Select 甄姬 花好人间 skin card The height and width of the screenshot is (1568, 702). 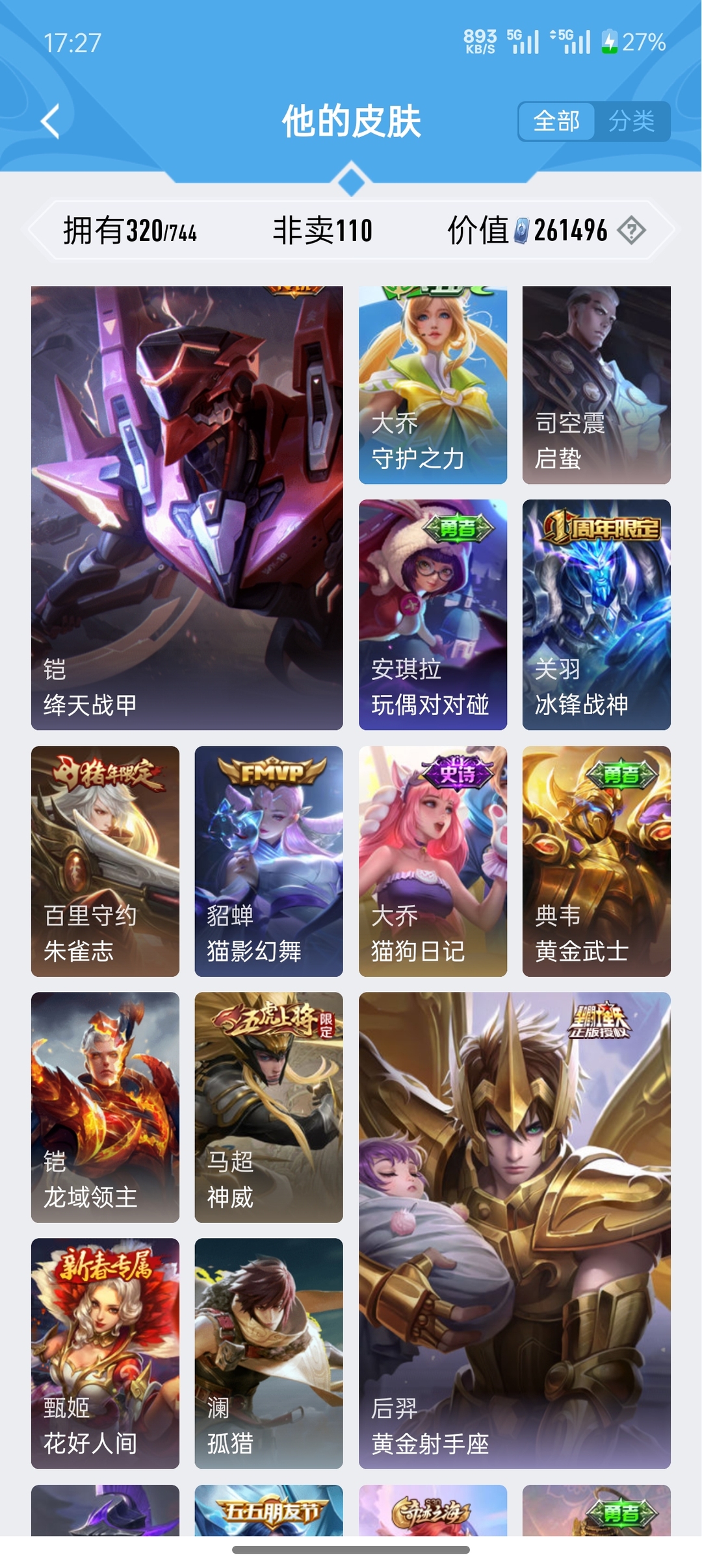(x=105, y=1353)
